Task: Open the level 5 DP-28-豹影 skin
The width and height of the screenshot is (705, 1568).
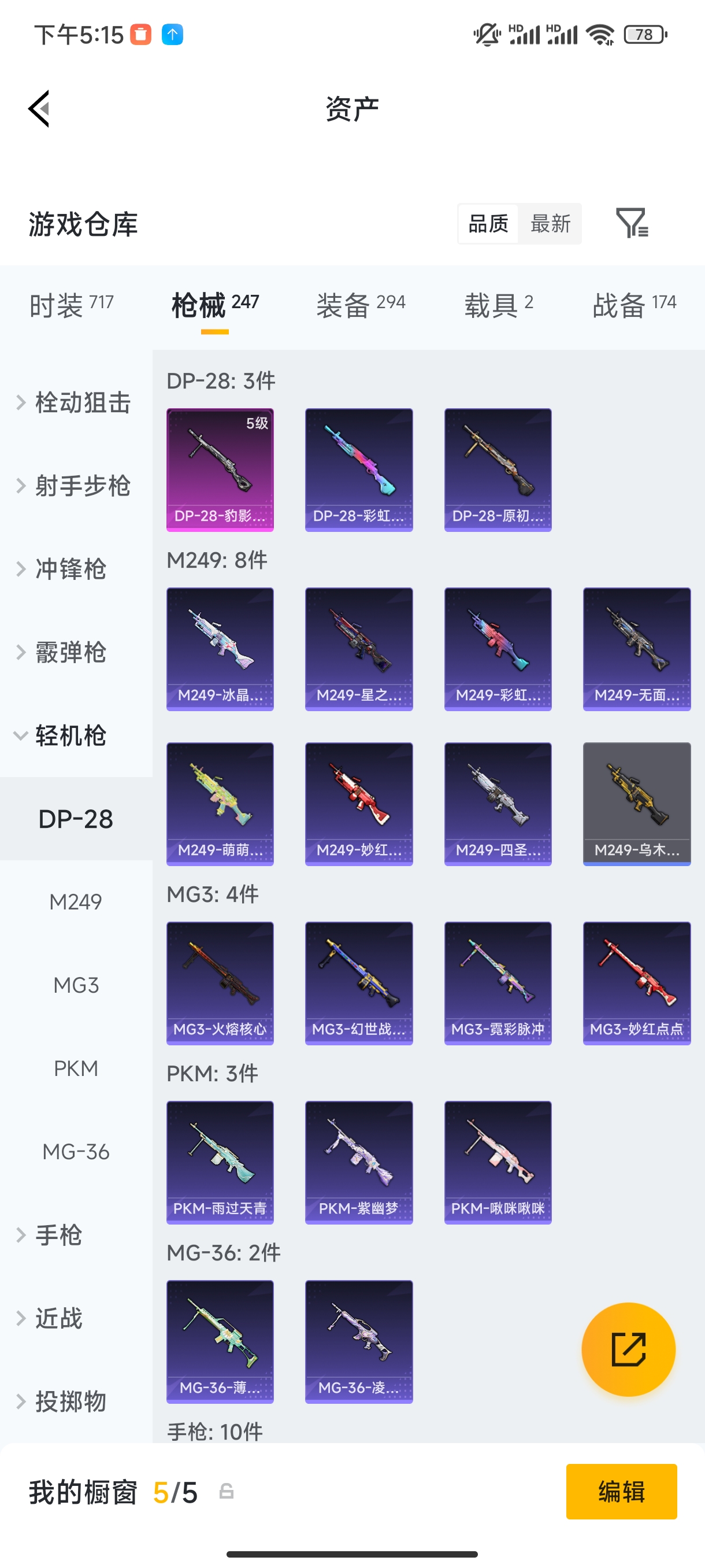Action: click(x=220, y=469)
